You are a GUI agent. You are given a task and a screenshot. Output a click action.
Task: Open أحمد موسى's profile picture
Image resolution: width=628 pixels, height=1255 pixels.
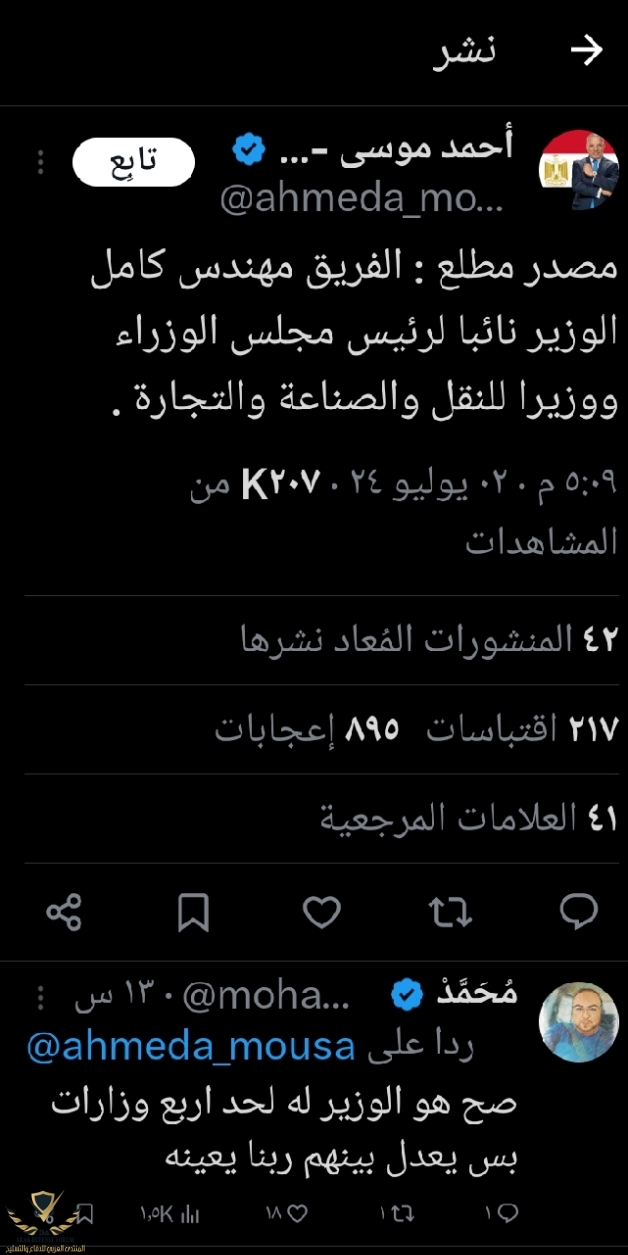pos(578,169)
